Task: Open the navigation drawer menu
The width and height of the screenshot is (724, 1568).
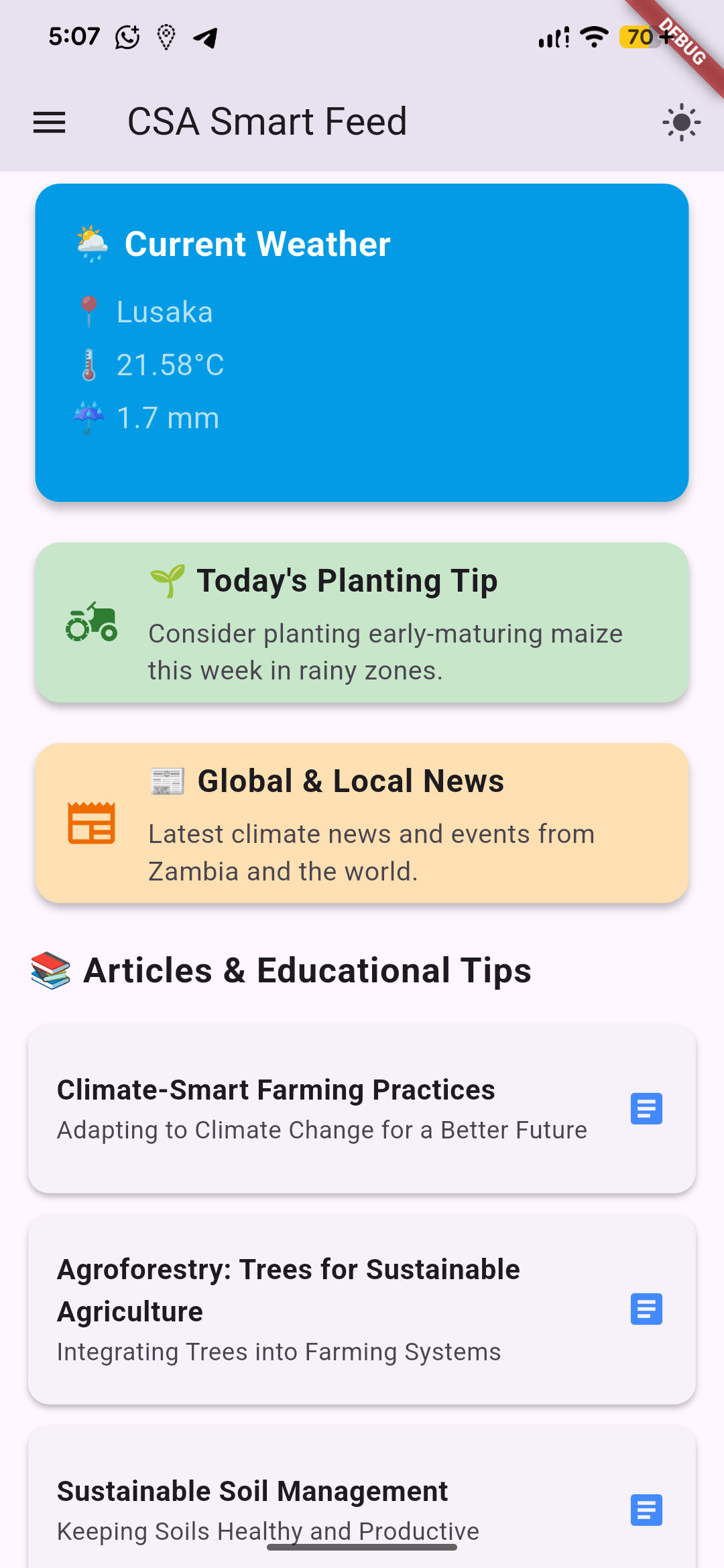Action: 49,122
